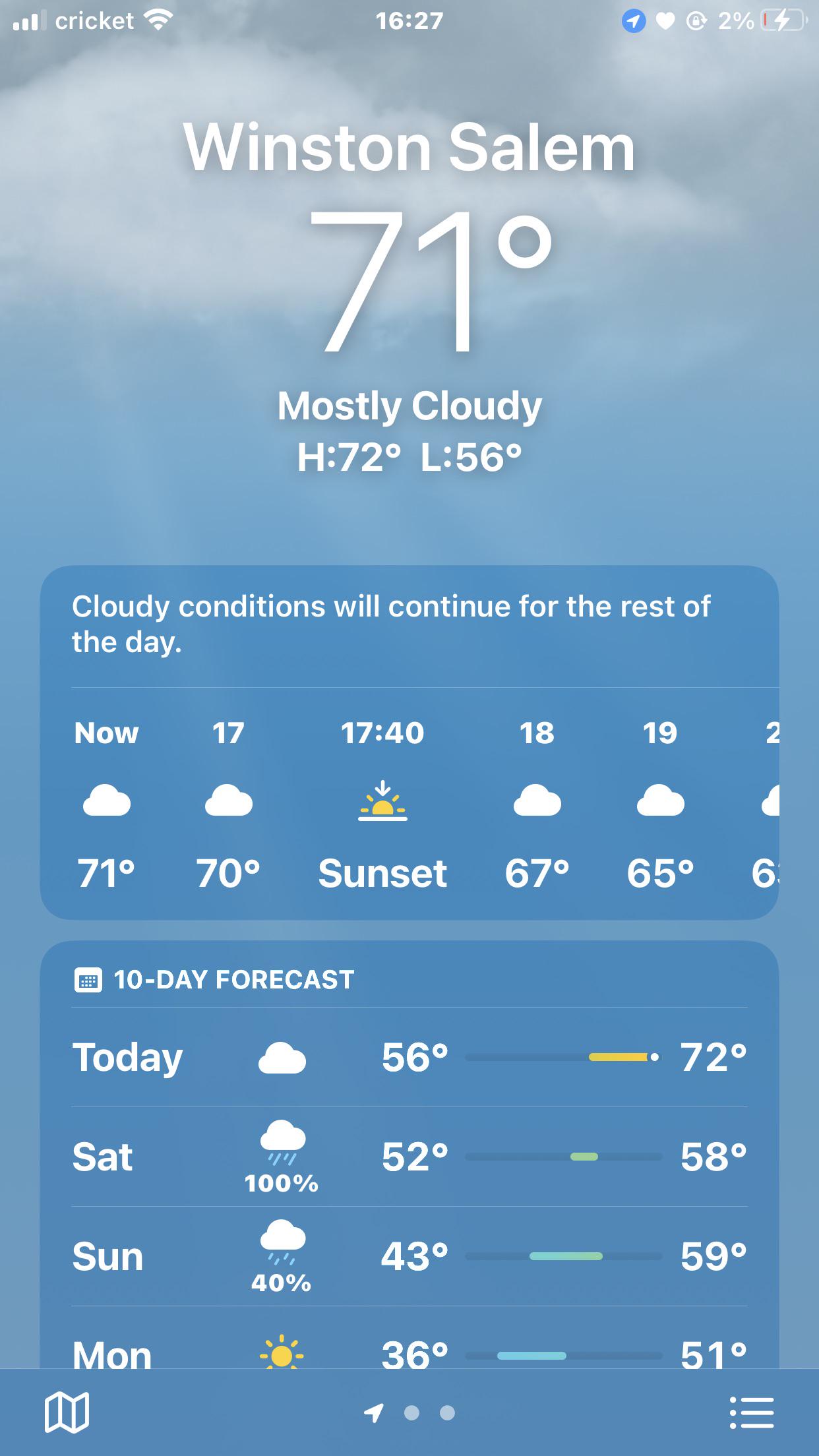This screenshot has height=1456, width=819.
Task: Tap the Winston Salem city name
Action: tap(409, 146)
